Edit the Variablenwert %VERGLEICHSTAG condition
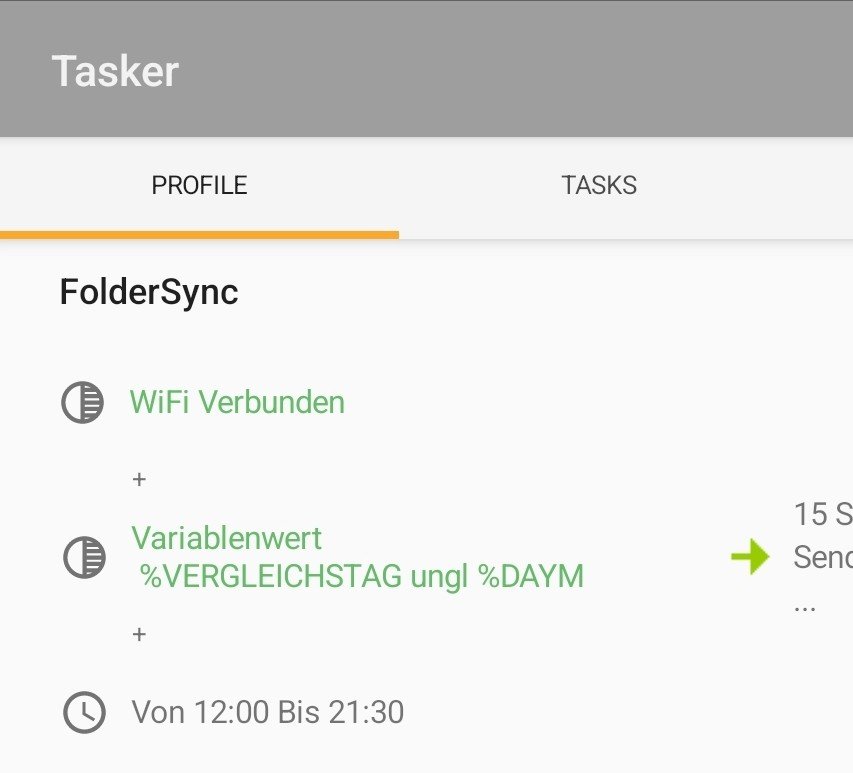The width and height of the screenshot is (853, 773). [x=357, y=558]
